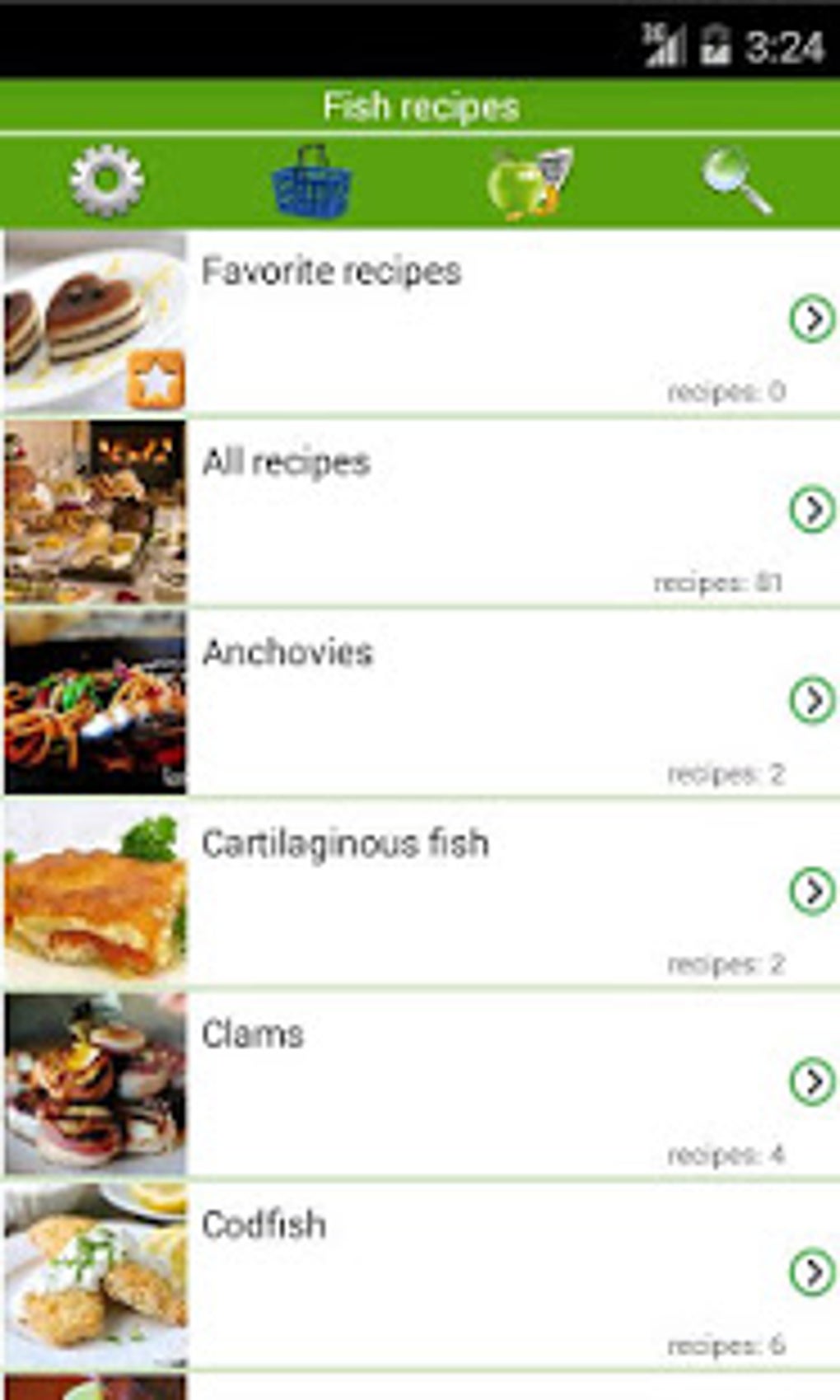Open the blue shopping basket
Viewport: 840px width, 1400px height.
coord(312,182)
